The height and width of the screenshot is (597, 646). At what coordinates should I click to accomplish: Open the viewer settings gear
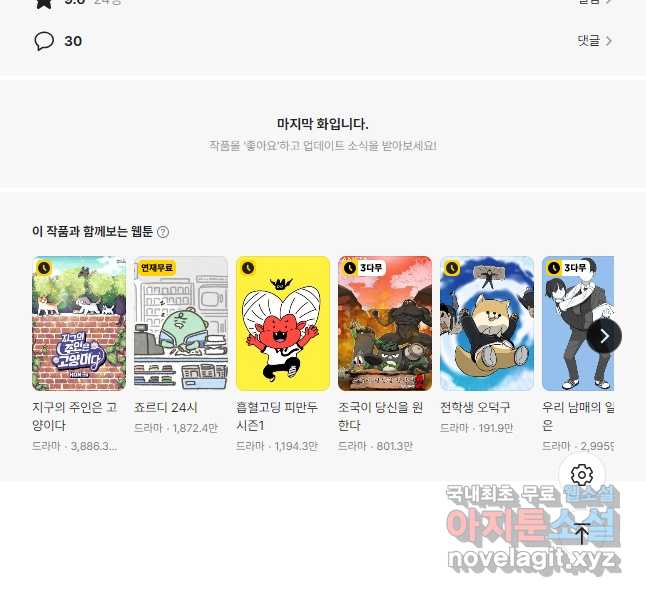[x=582, y=475]
